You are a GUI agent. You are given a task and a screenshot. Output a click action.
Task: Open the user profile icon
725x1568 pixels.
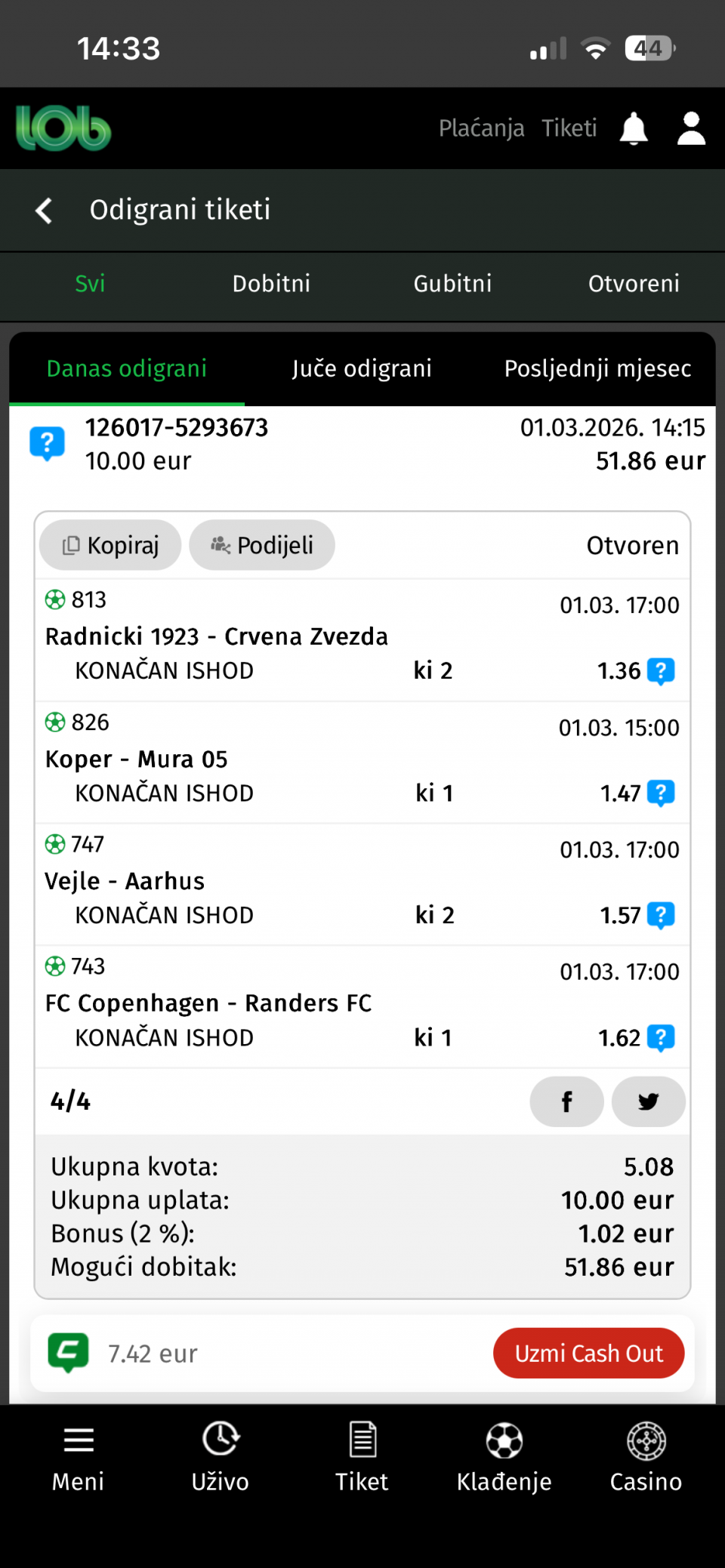(691, 128)
